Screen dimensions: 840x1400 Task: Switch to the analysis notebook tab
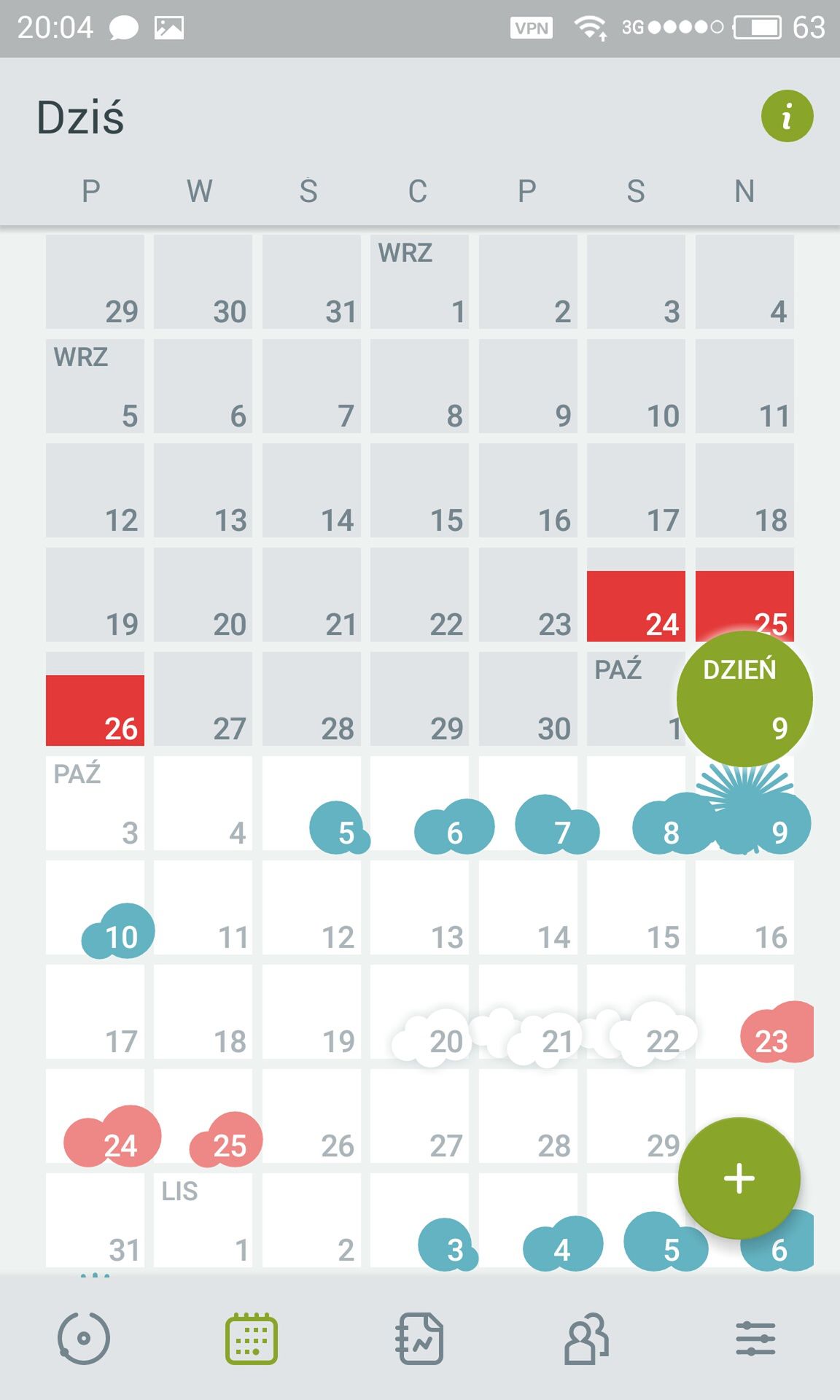point(420,1338)
